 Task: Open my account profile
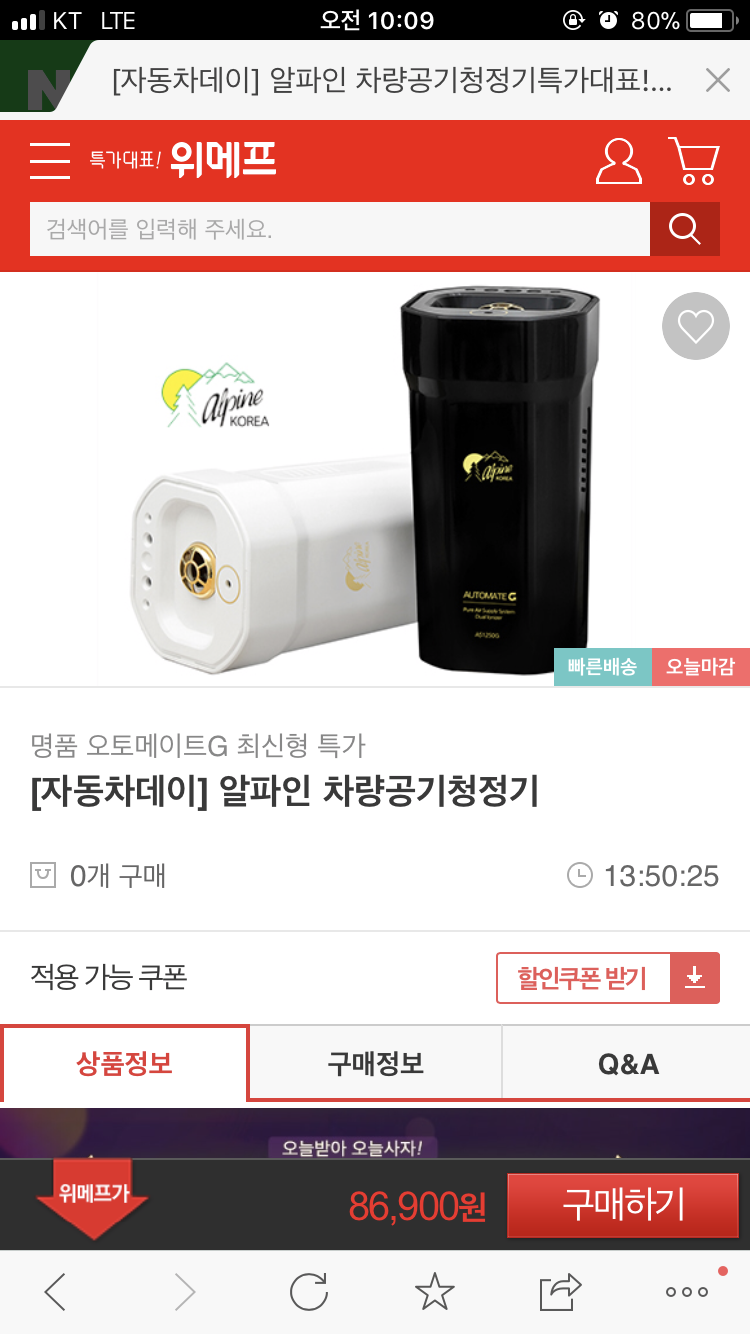[618, 161]
